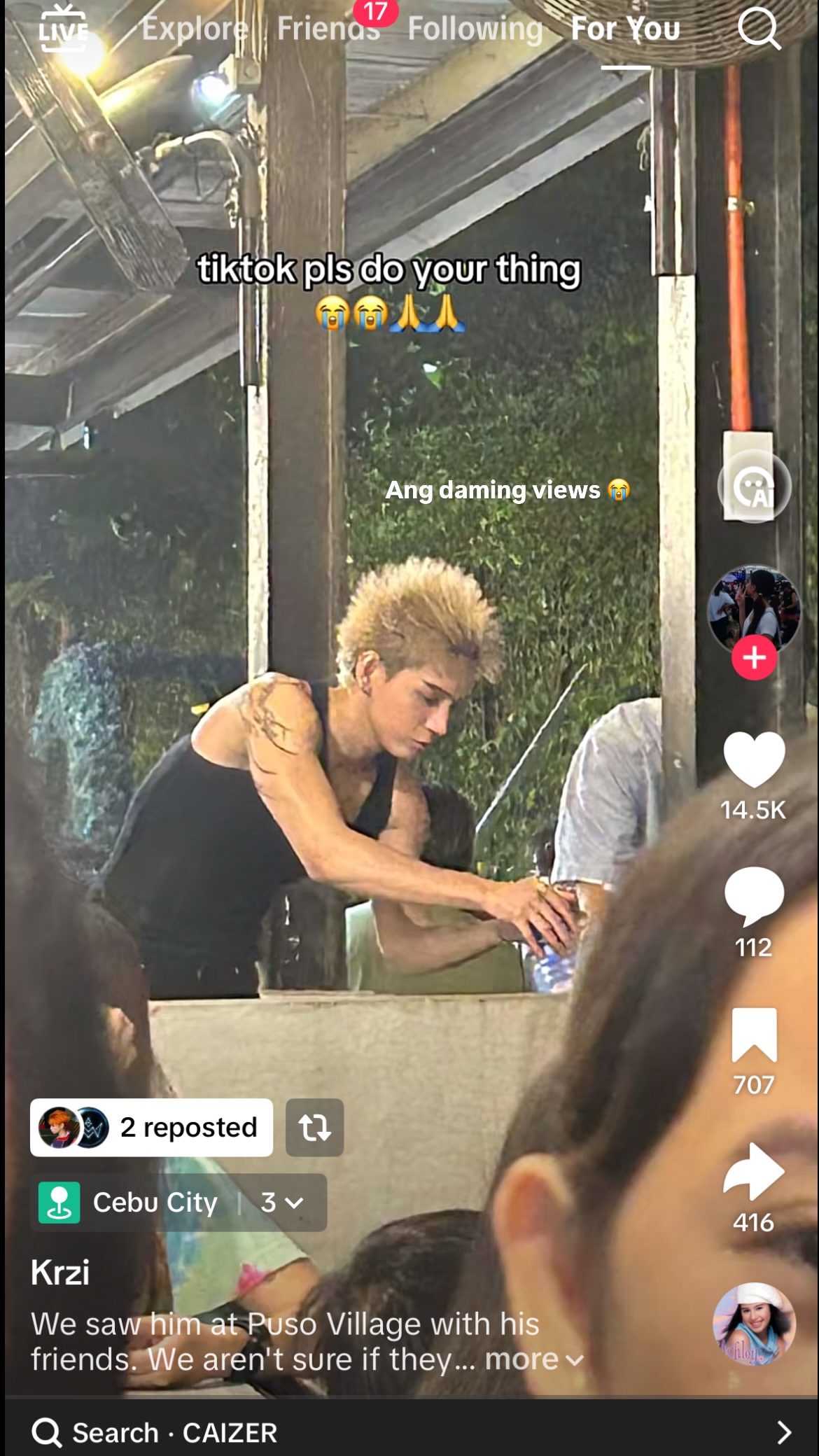Viewport: 819px width, 1456px height.
Task: Open the search magnifier icon
Action: point(758,29)
